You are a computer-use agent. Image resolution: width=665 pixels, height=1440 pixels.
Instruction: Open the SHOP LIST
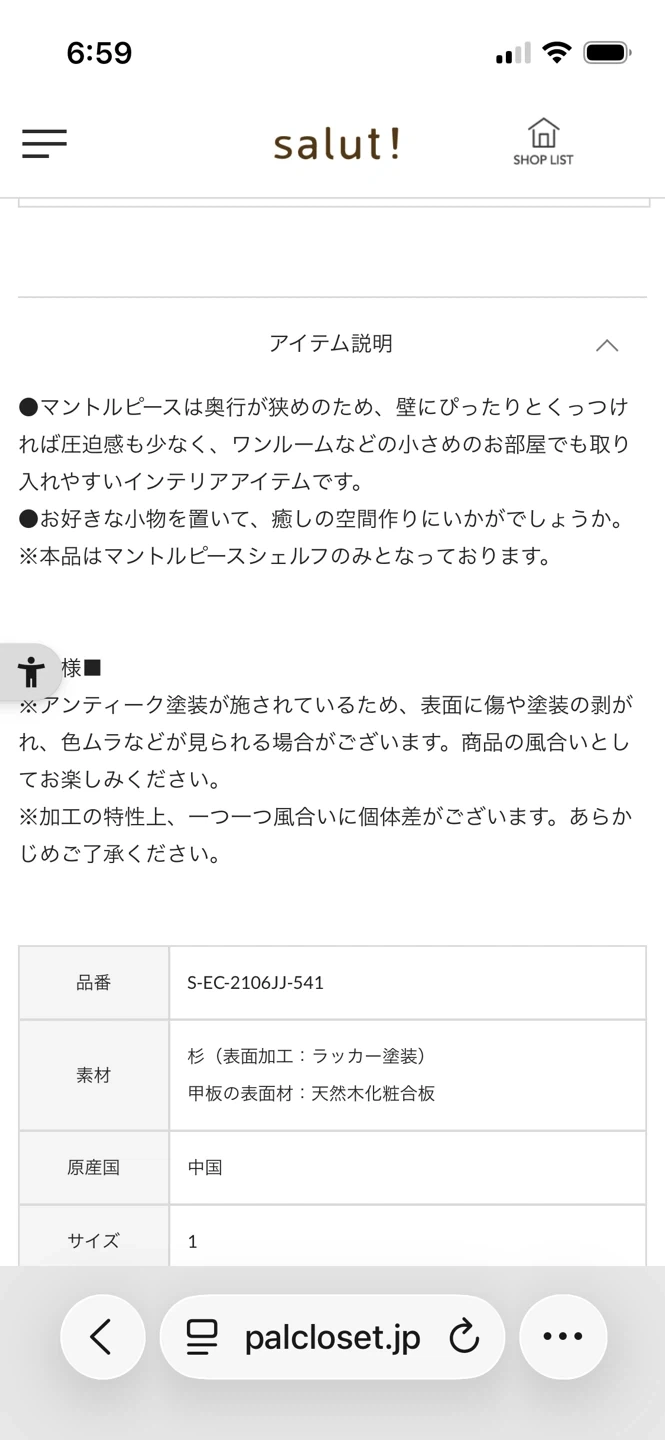click(543, 142)
